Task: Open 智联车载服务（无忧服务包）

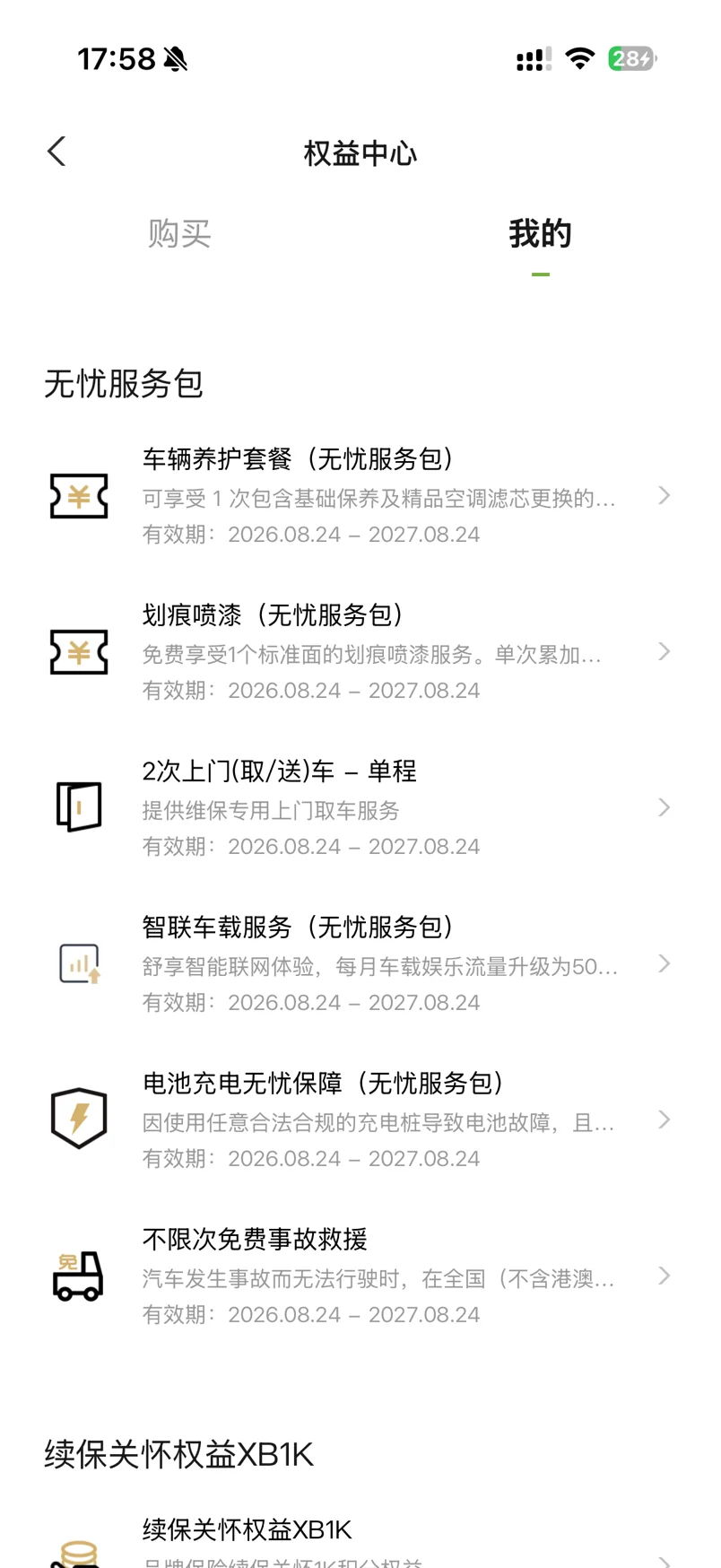Action: [360, 964]
